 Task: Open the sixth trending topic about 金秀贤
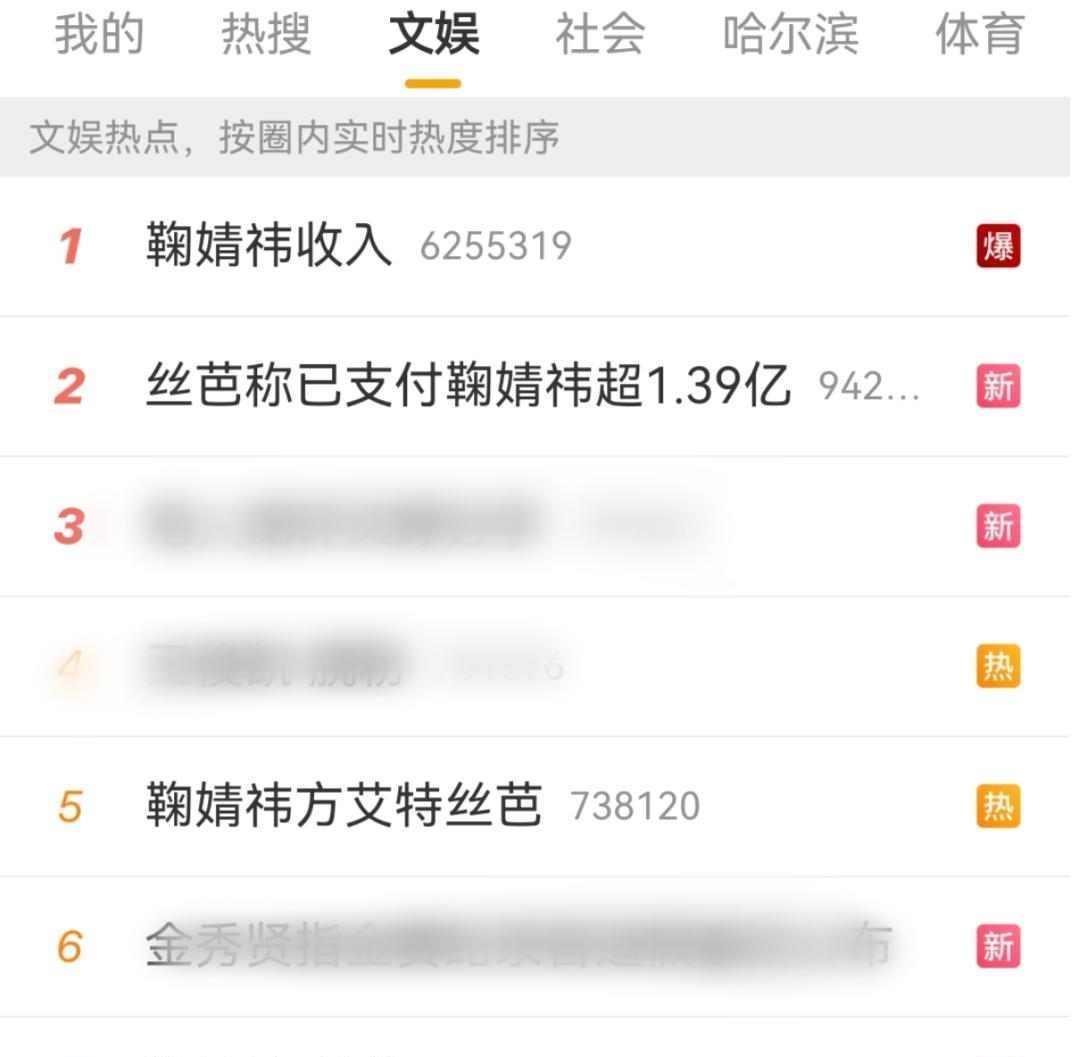coord(518,946)
